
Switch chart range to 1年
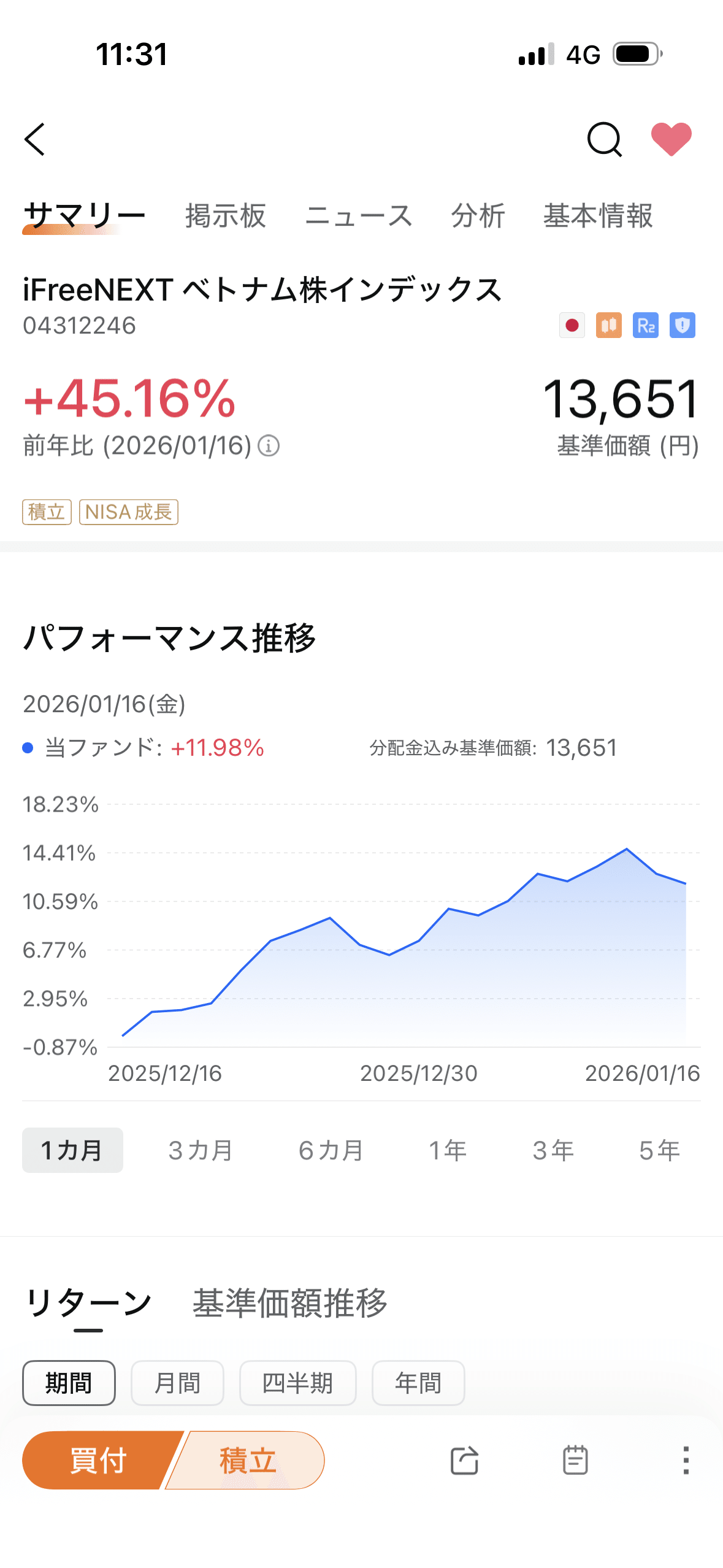(448, 1150)
